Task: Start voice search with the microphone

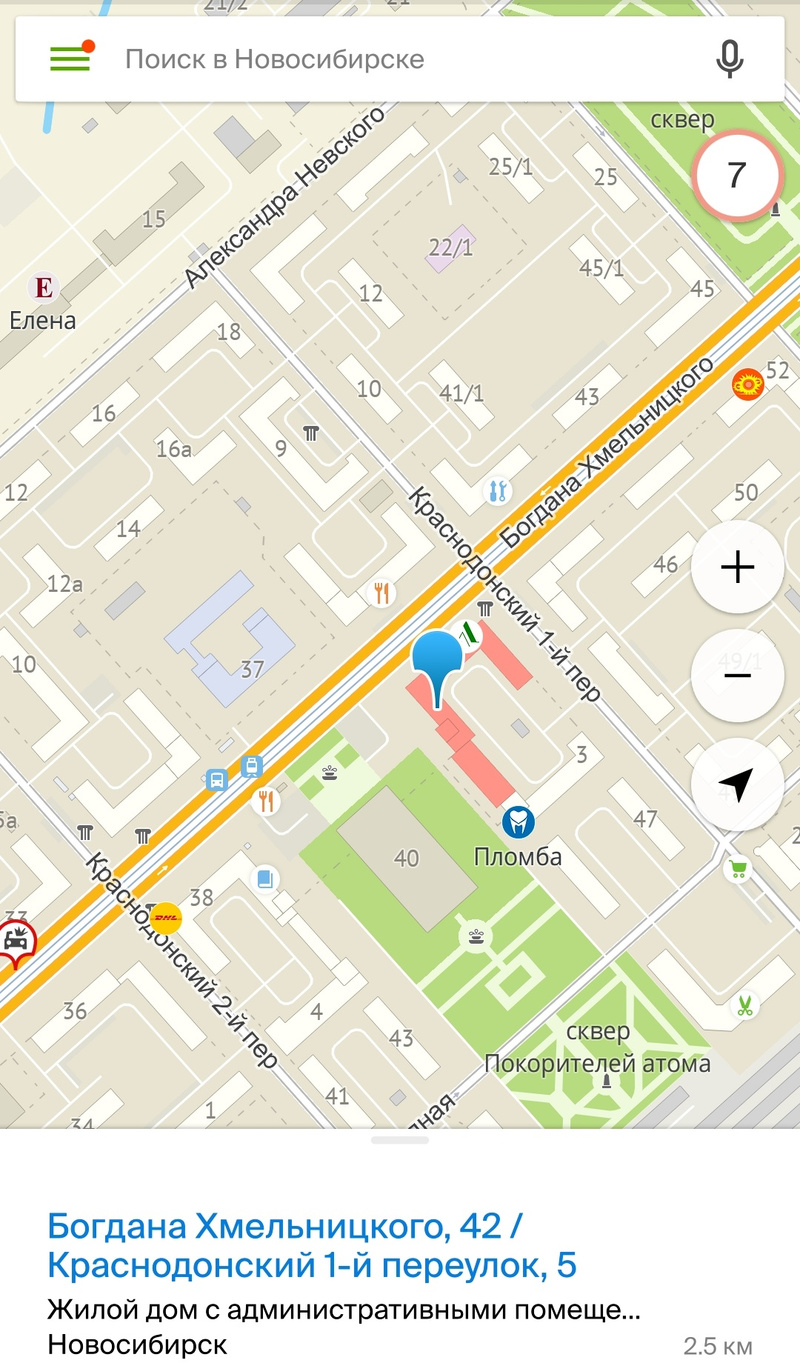Action: [x=730, y=59]
